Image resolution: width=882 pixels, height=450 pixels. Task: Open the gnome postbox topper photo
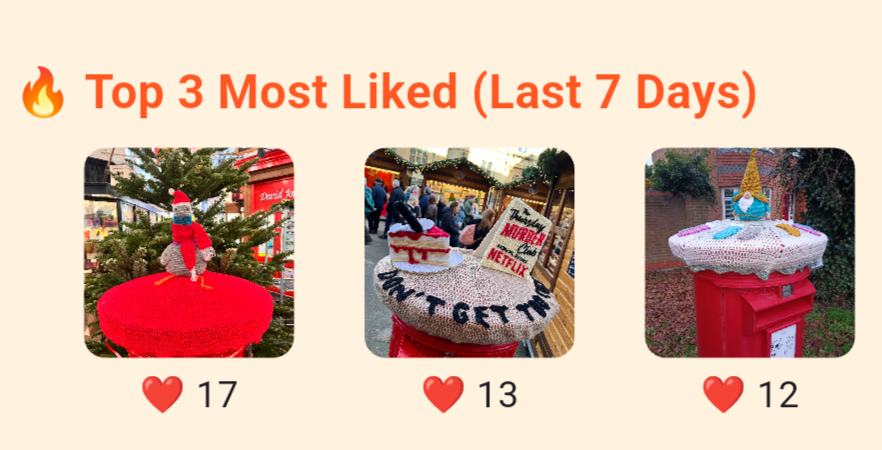[749, 252]
